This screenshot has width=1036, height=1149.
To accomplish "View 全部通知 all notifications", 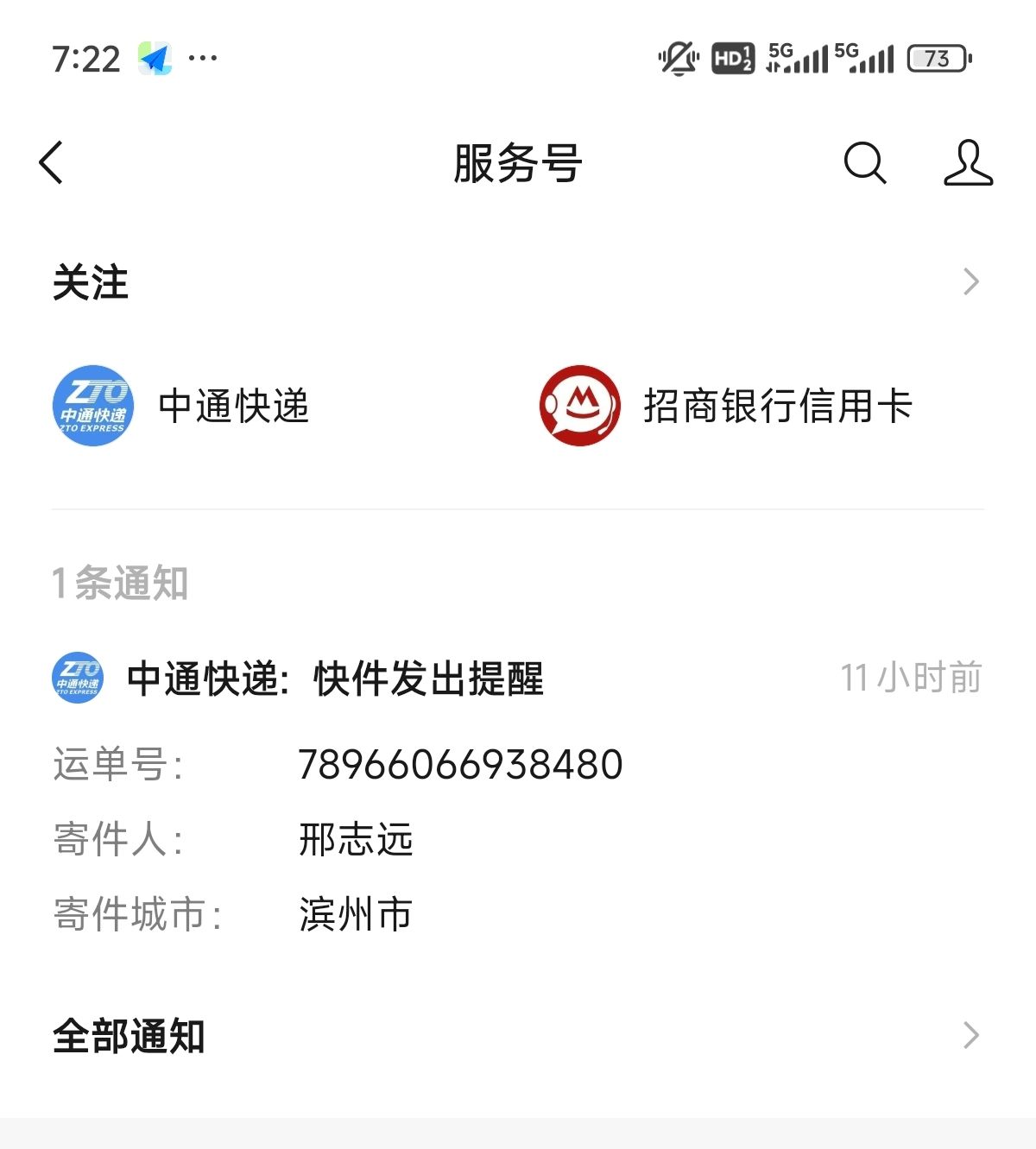I will click(x=518, y=1036).
